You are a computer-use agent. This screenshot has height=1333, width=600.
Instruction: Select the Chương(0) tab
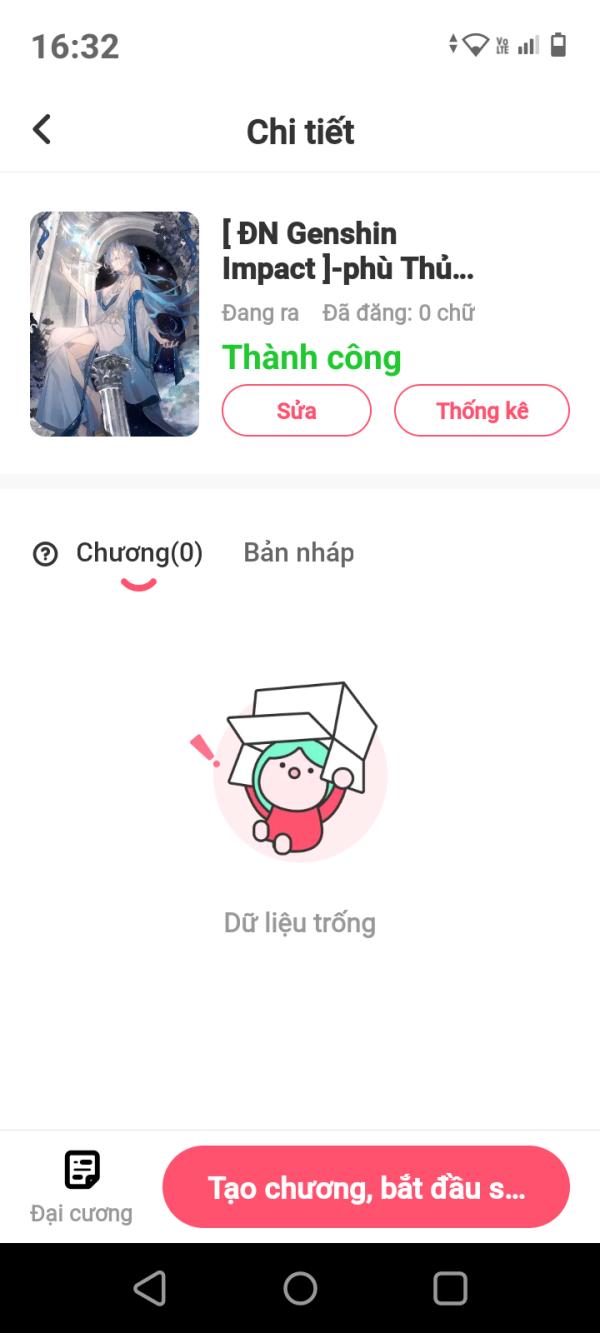pos(139,553)
